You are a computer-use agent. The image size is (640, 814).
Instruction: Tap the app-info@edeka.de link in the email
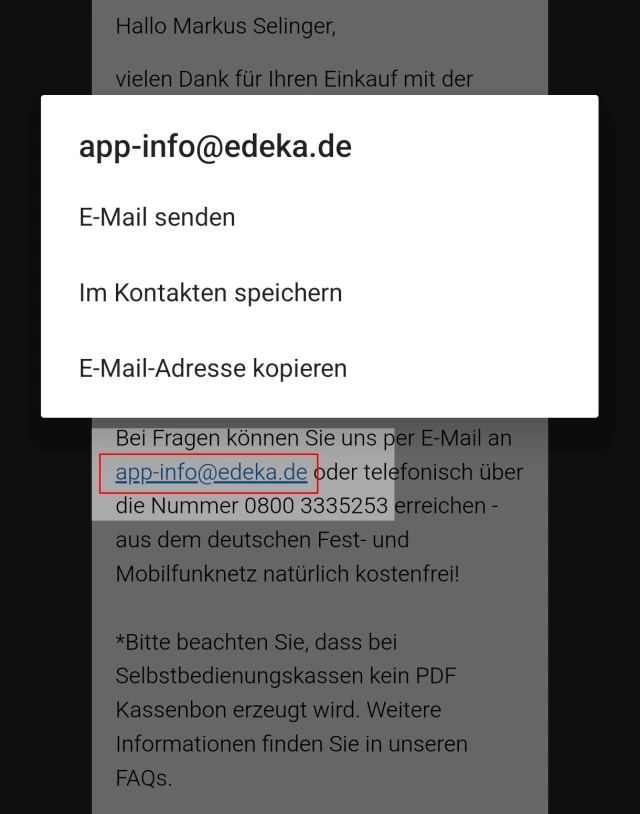[210, 472]
